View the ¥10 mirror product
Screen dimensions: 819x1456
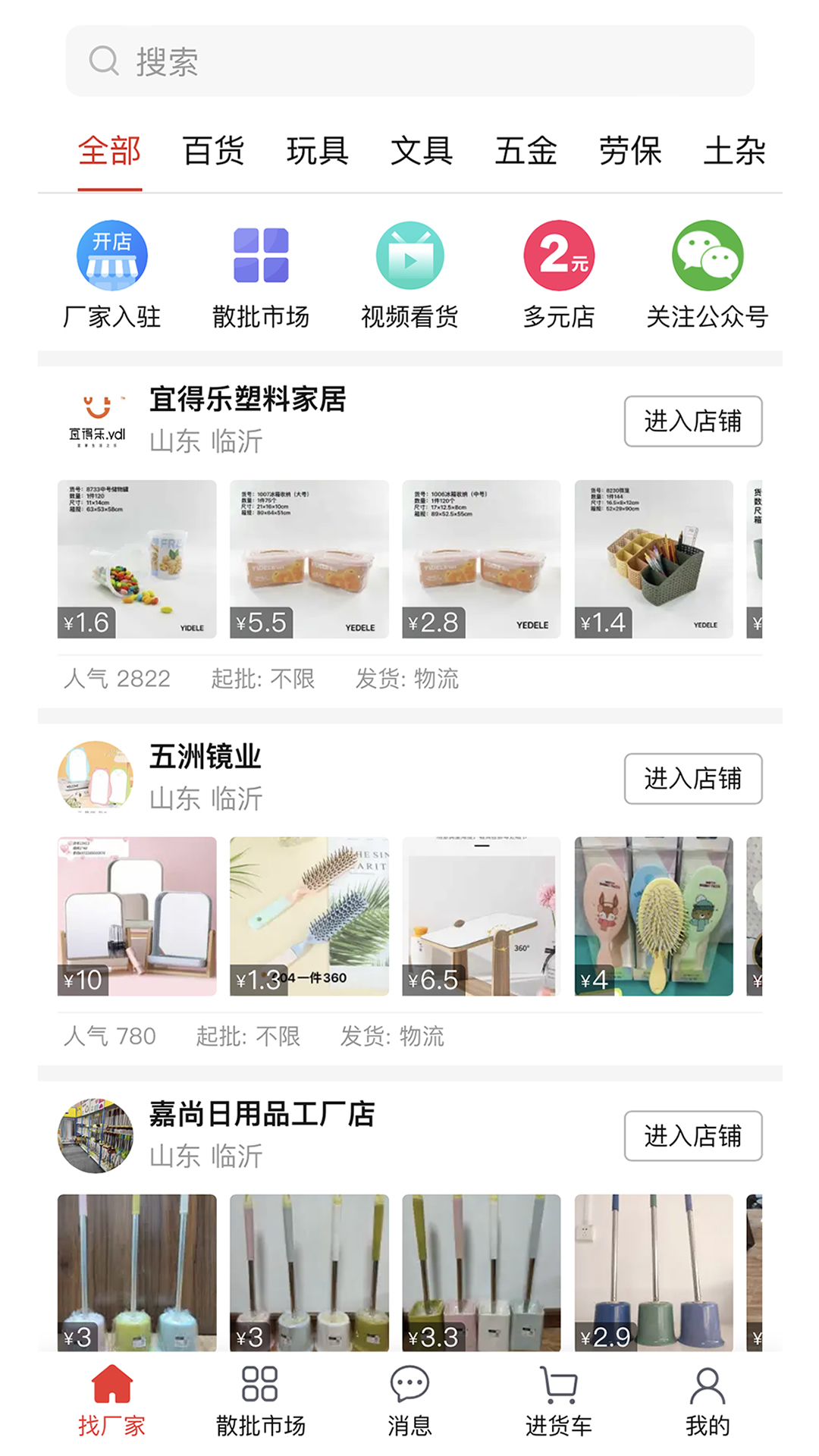tap(136, 916)
